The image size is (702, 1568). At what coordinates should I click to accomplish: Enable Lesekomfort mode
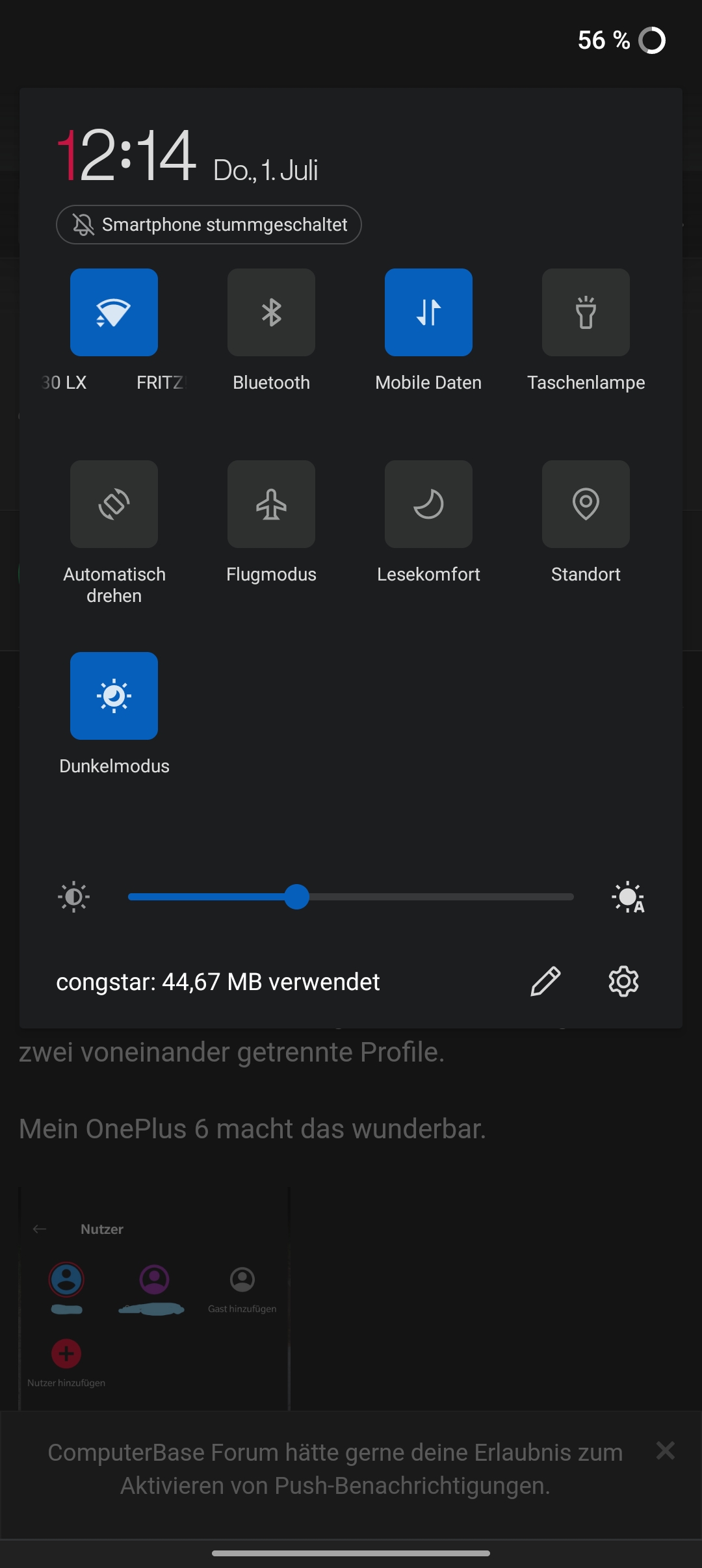tap(428, 504)
